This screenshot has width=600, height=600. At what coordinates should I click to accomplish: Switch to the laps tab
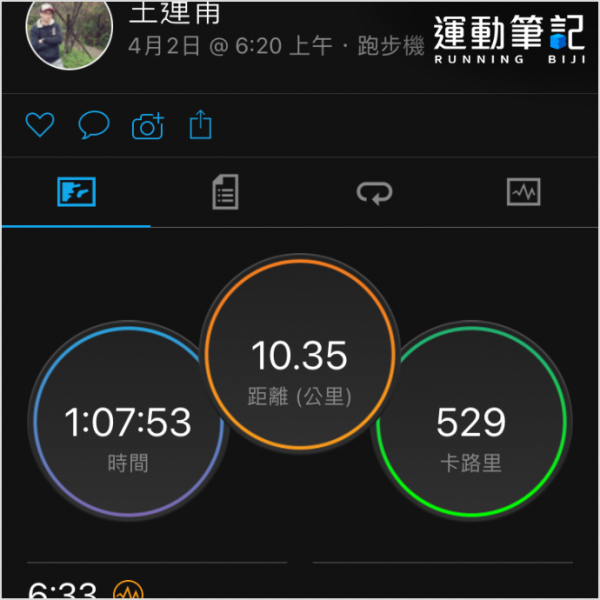375,191
